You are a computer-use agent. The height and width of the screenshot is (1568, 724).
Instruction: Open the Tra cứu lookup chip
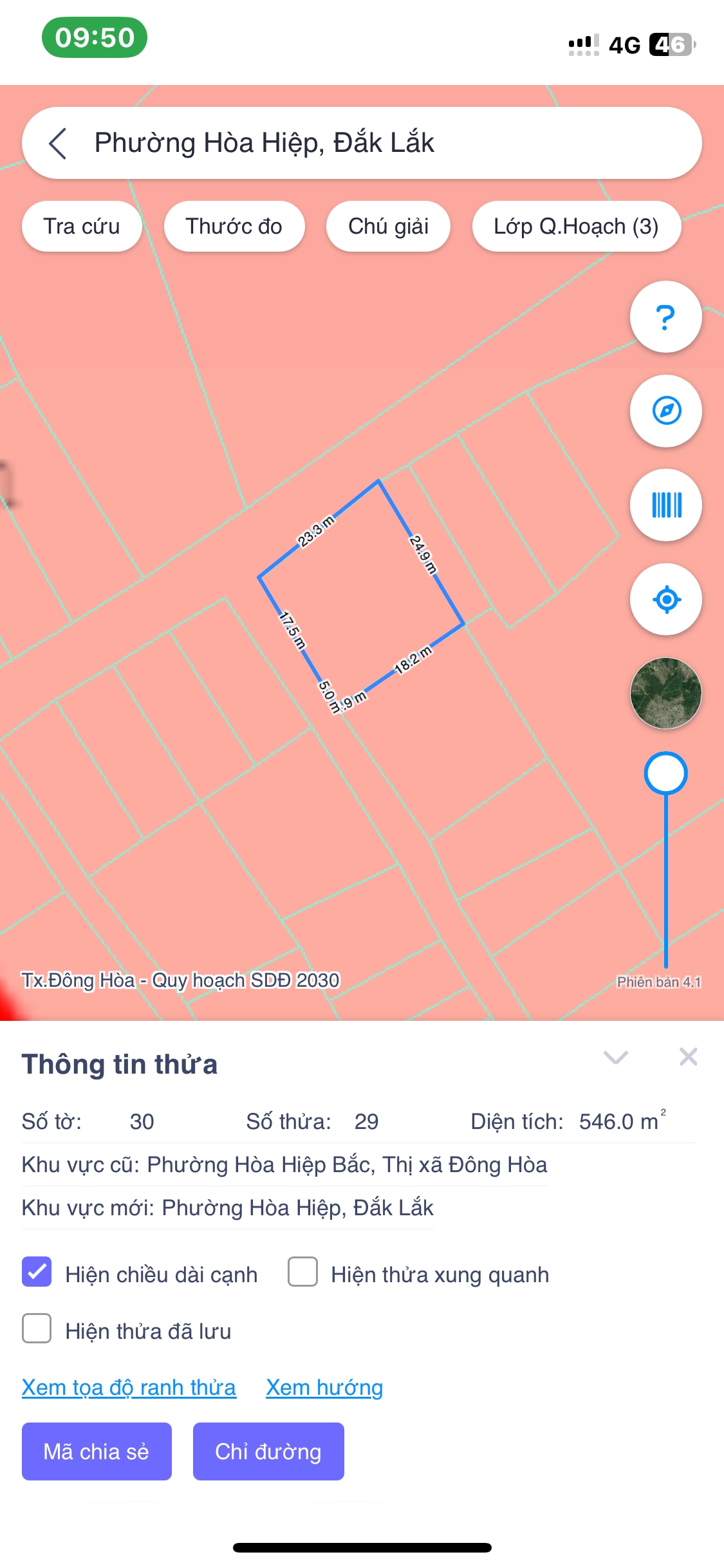(82, 227)
